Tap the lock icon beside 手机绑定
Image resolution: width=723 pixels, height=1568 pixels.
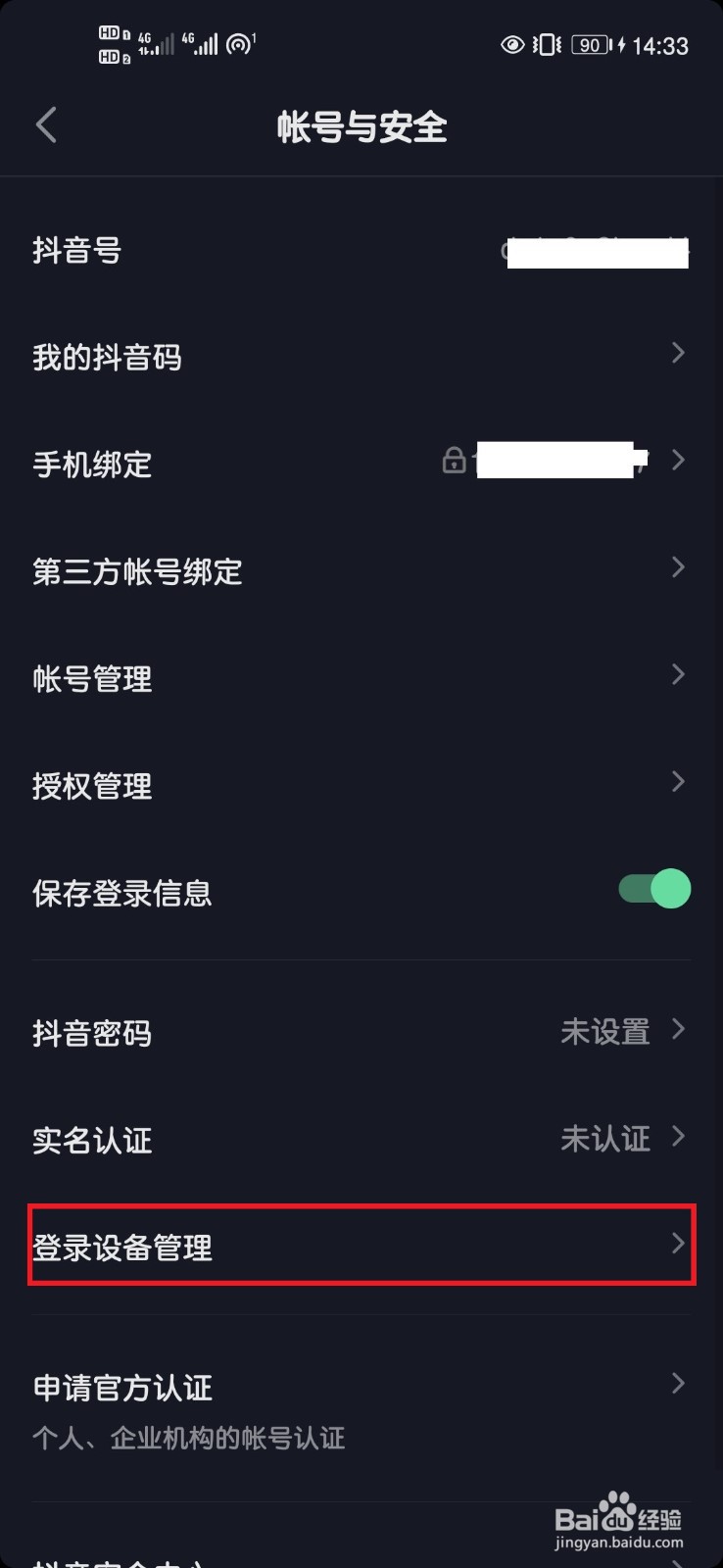(455, 461)
